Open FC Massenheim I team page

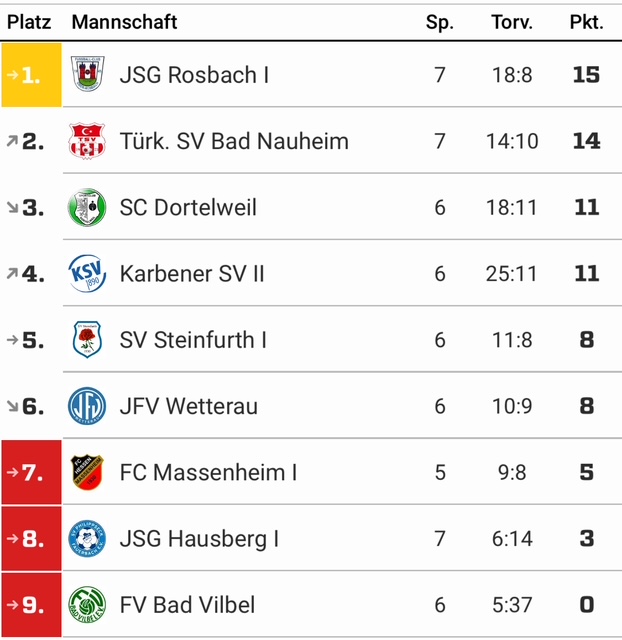(x=208, y=472)
